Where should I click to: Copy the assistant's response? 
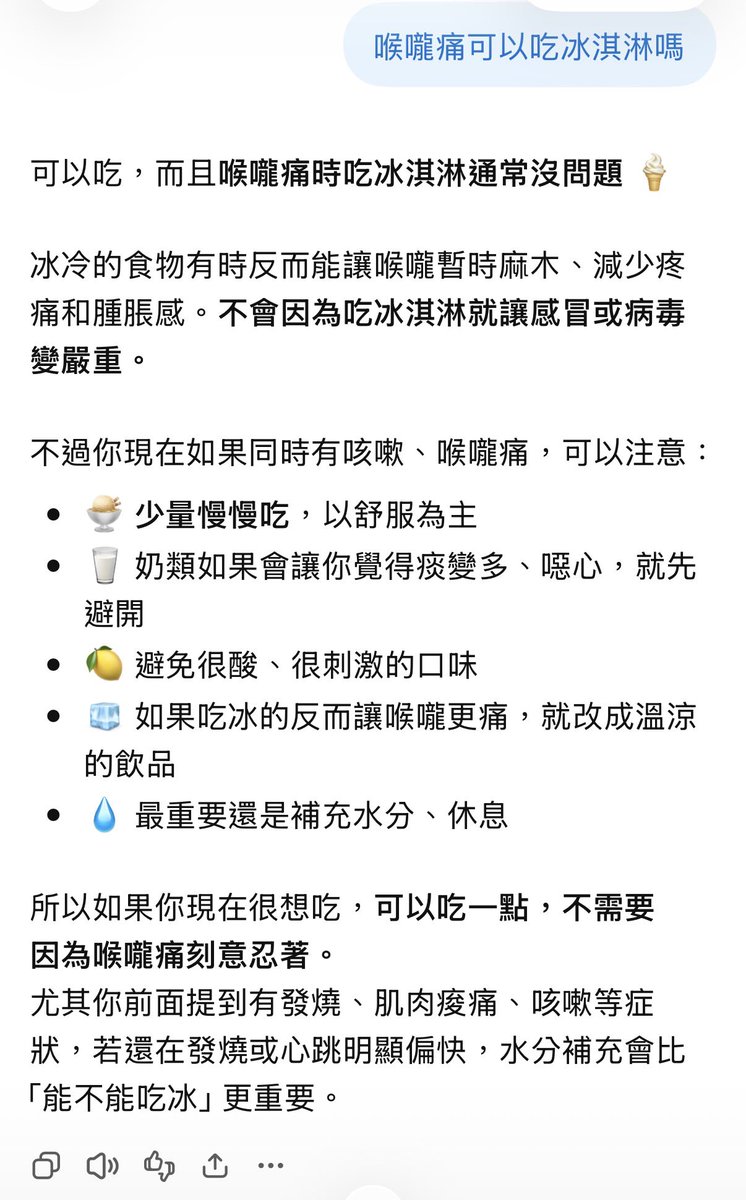(x=46, y=1165)
